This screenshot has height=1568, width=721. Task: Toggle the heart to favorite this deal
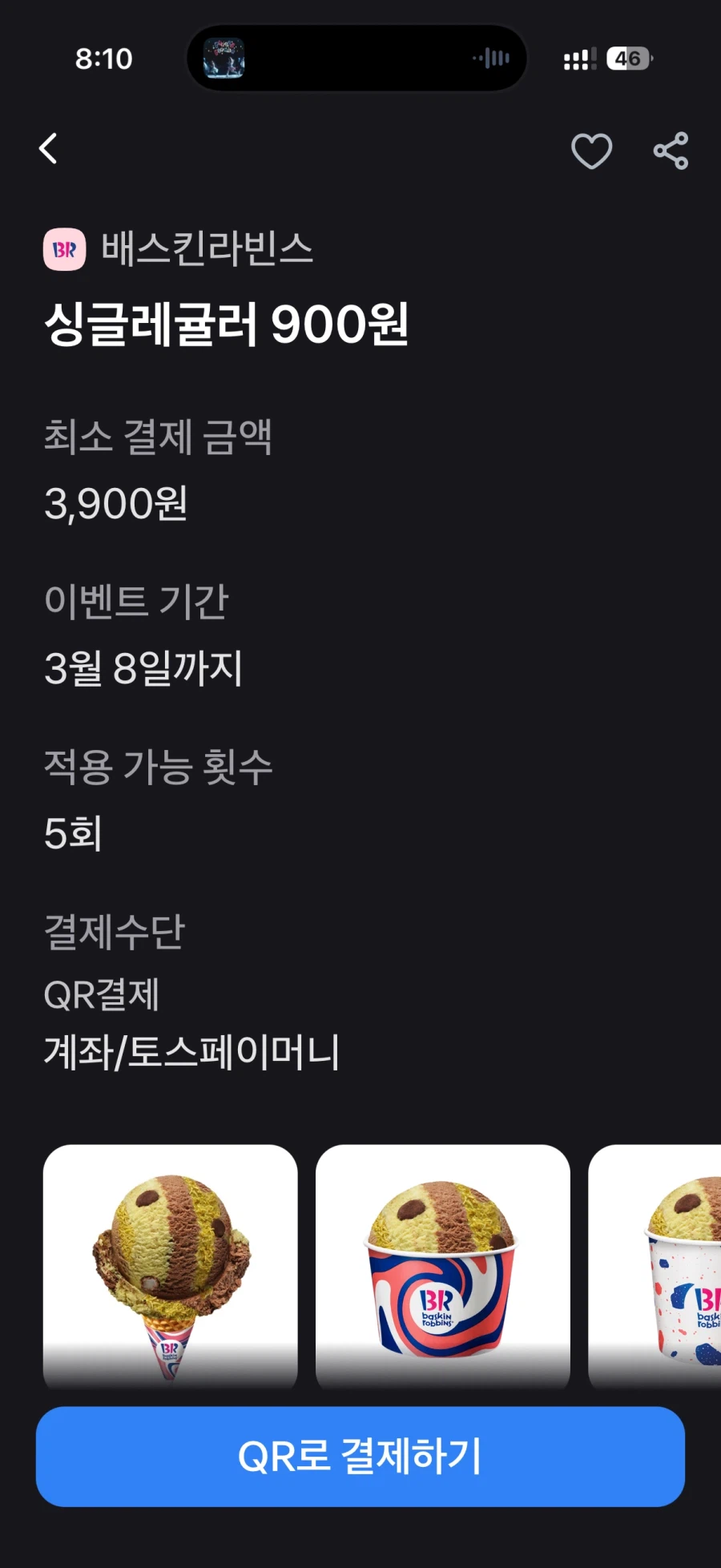tap(591, 151)
